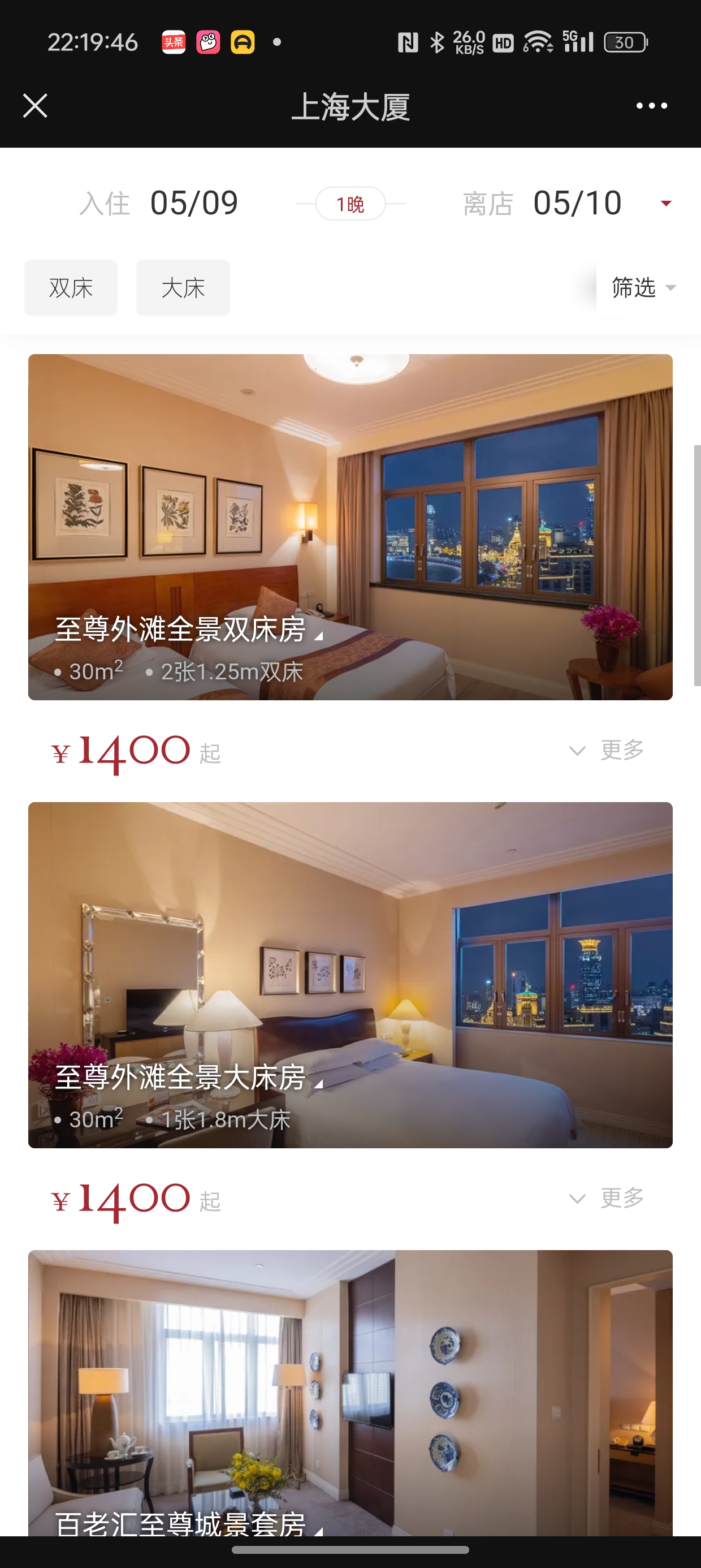Tap the 头条 notification icon in status bar
The height and width of the screenshot is (1568, 701).
174,42
